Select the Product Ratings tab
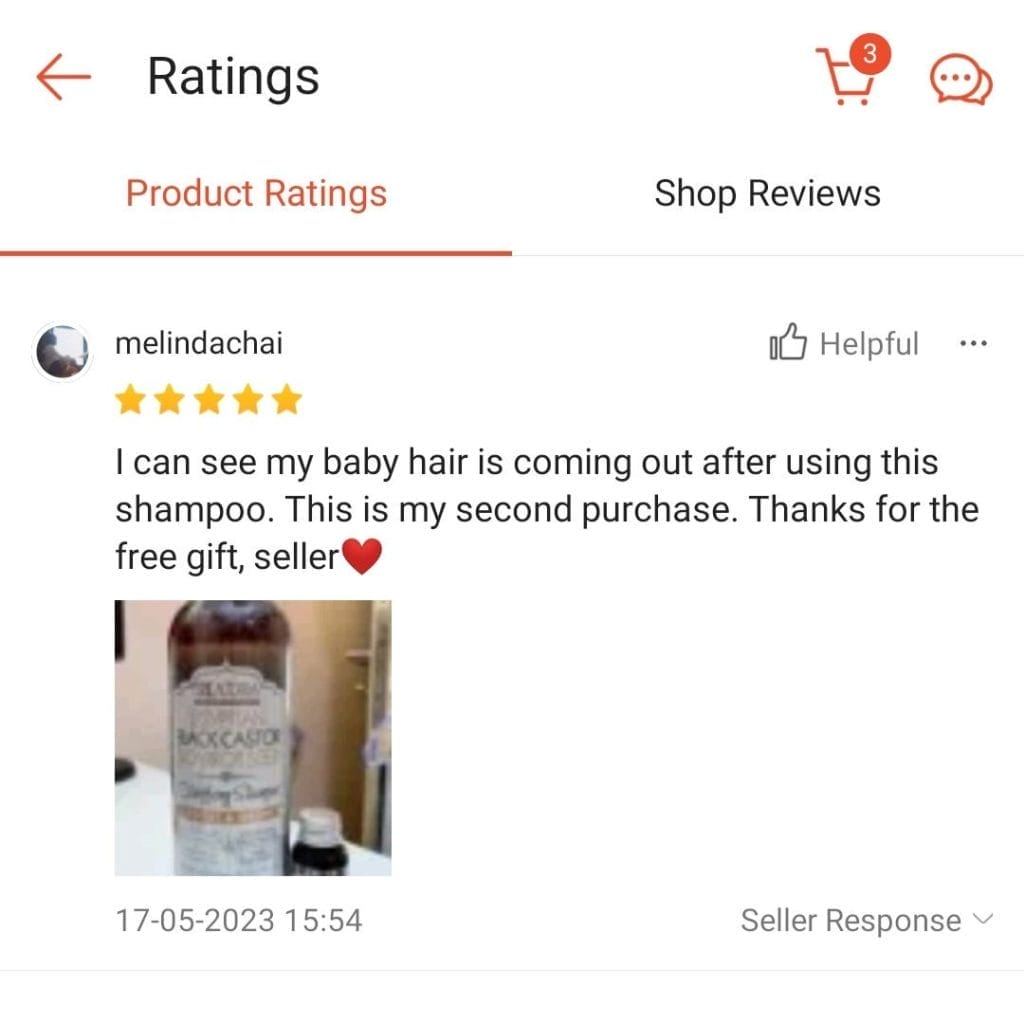This screenshot has width=1024, height=1024. [x=256, y=193]
